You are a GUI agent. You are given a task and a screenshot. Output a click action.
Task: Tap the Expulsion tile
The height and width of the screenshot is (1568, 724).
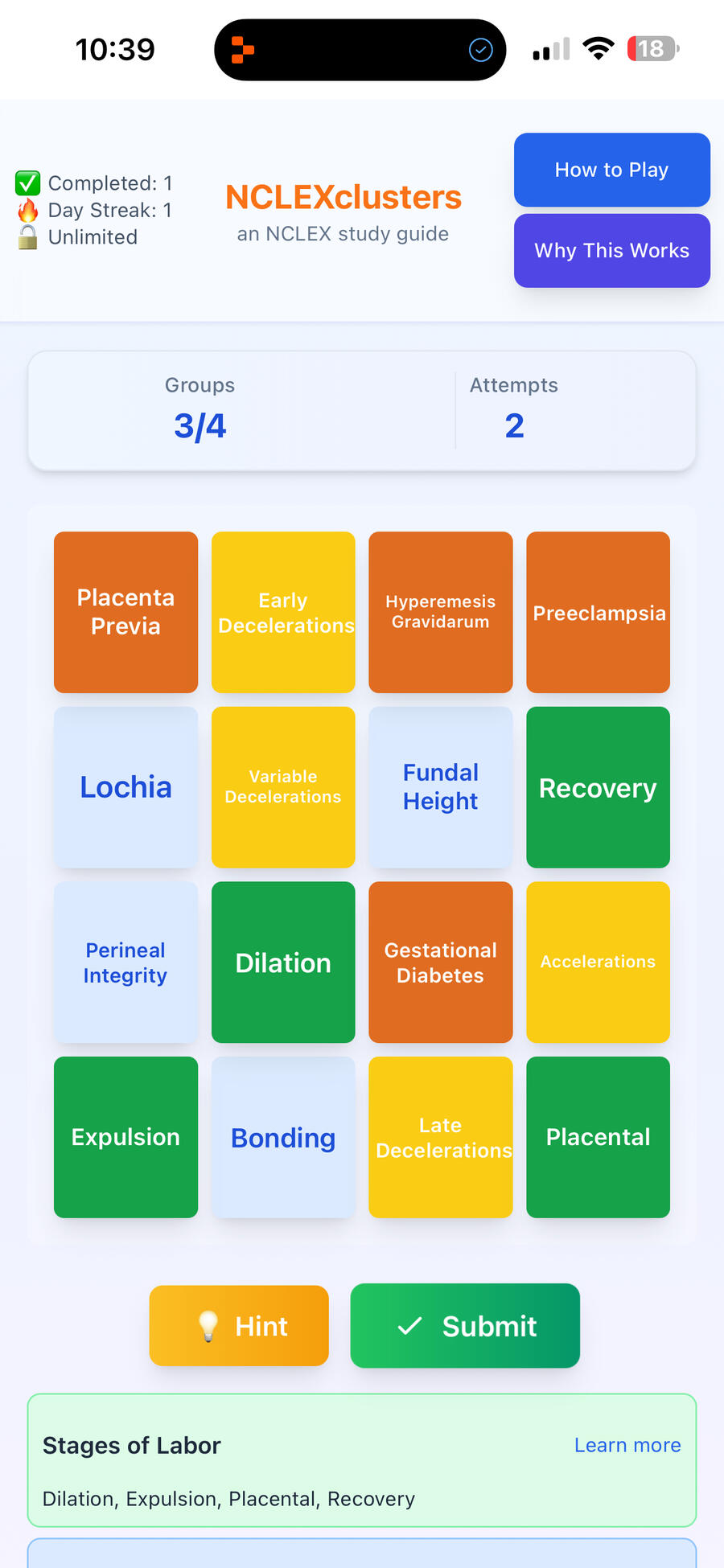(125, 1137)
